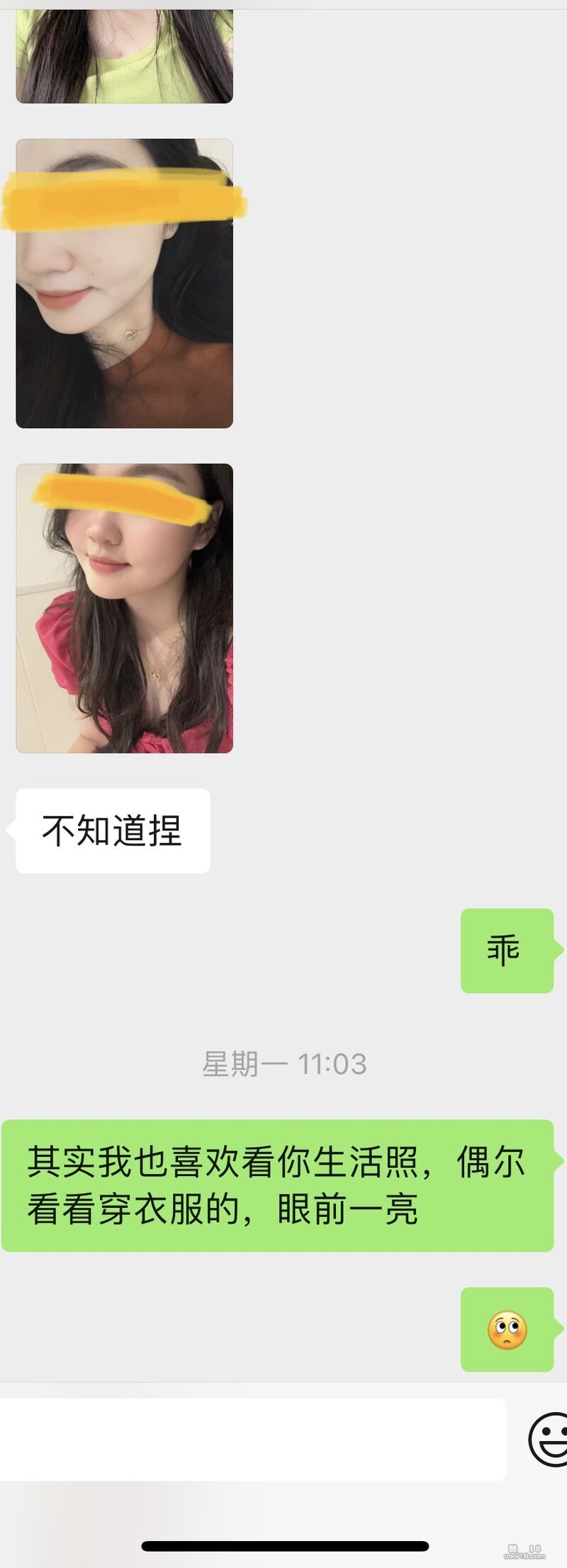Viewport: 567px width, 1568px height.
Task: Enlarge the photo with the green top
Action: click(x=125, y=57)
